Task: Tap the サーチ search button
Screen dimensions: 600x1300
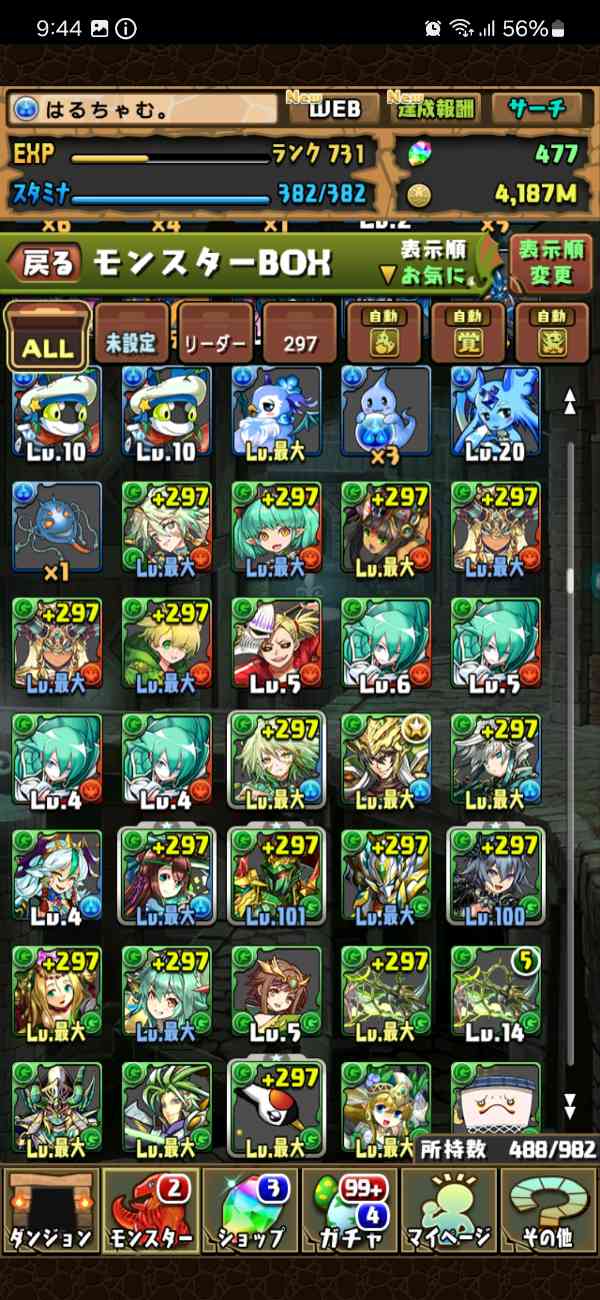Action: pyautogui.click(x=541, y=109)
